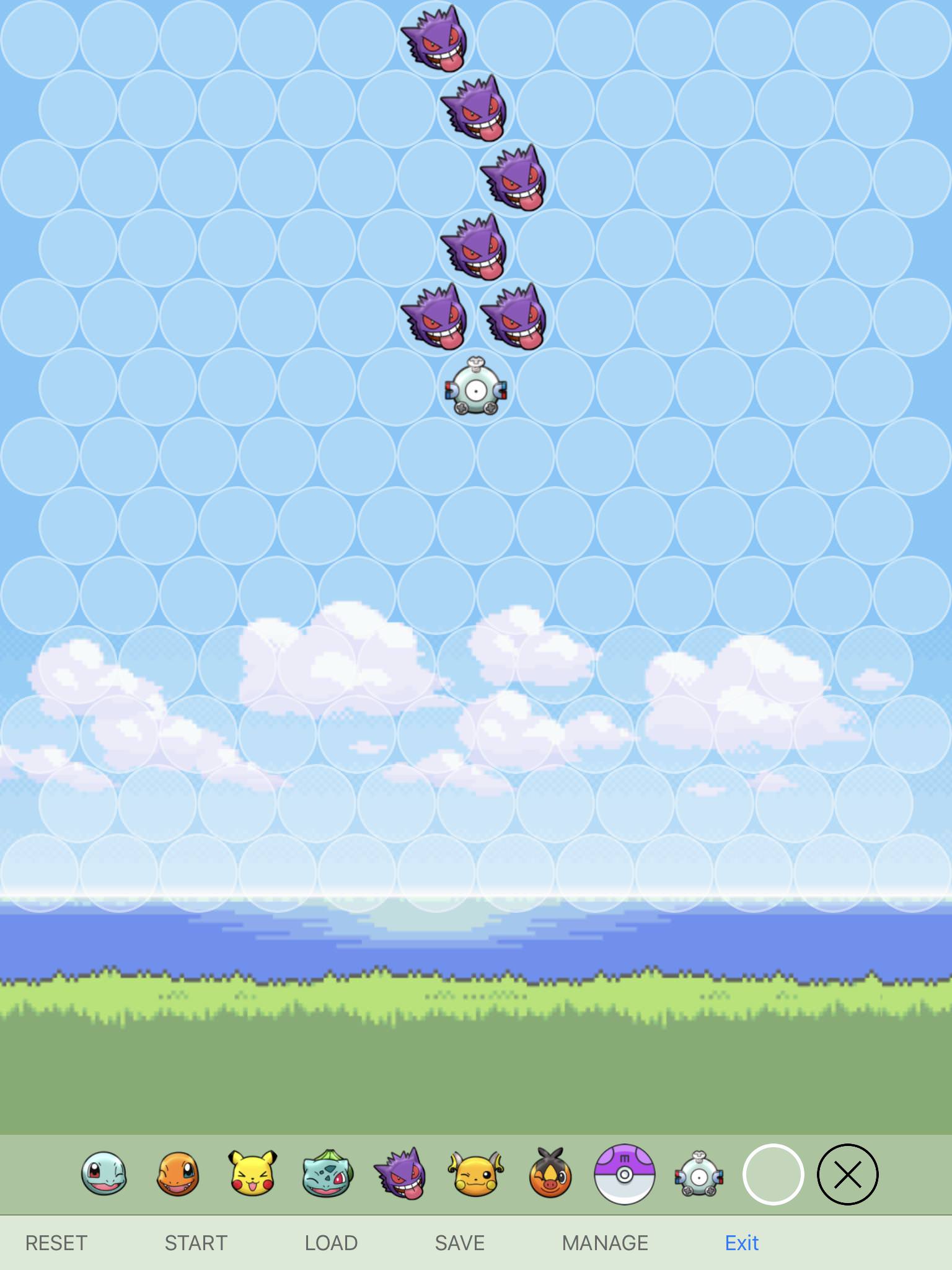Select the Charmander bubble from the palette
This screenshot has width=952, height=1270.
coord(178,1174)
